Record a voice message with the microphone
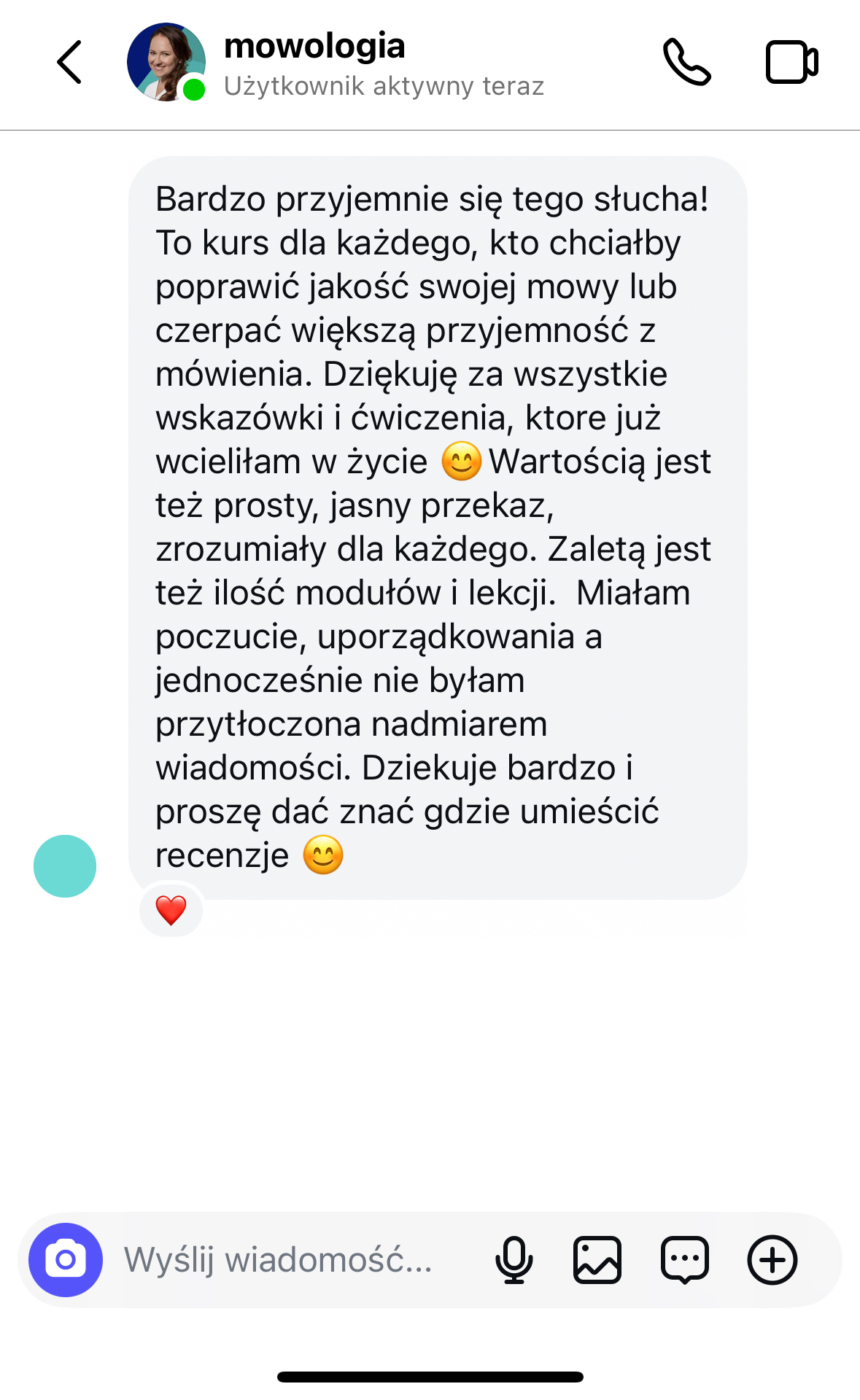 point(514,1259)
